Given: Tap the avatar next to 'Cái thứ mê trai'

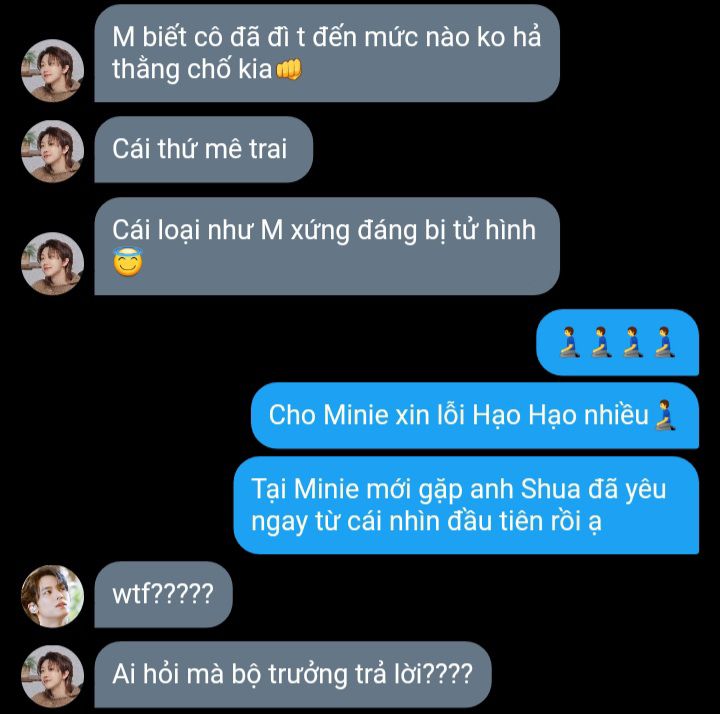Looking at the screenshot, I should click(52, 151).
